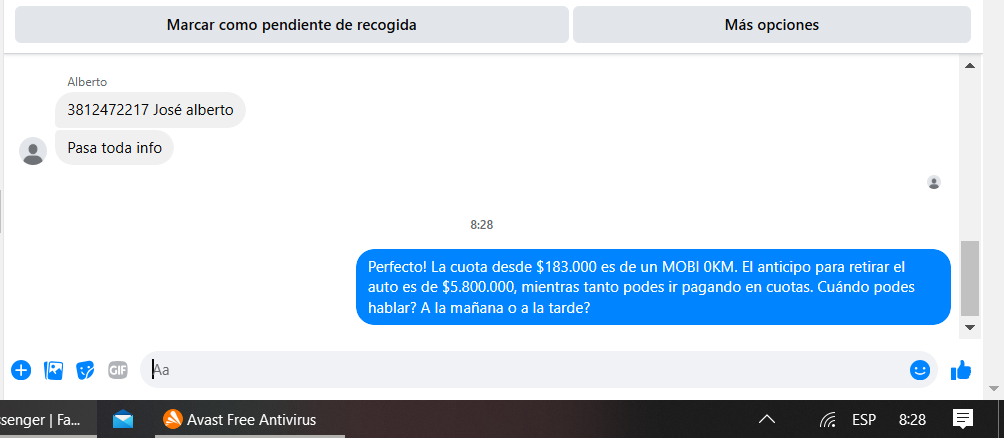The width and height of the screenshot is (1004, 438).
Task: Click the scrollbar down arrow
Action: [x=969, y=328]
